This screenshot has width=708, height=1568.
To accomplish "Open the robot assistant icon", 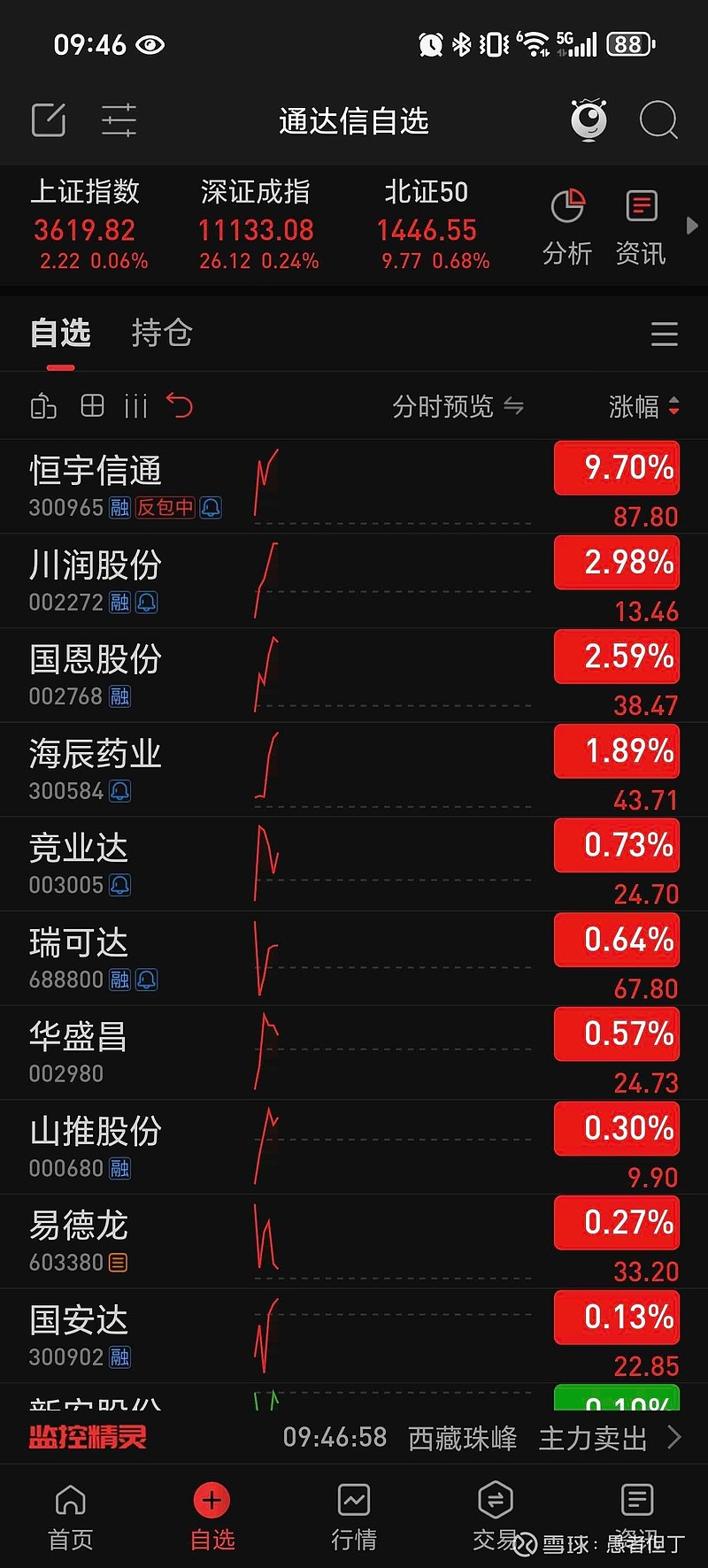I will click(x=589, y=120).
